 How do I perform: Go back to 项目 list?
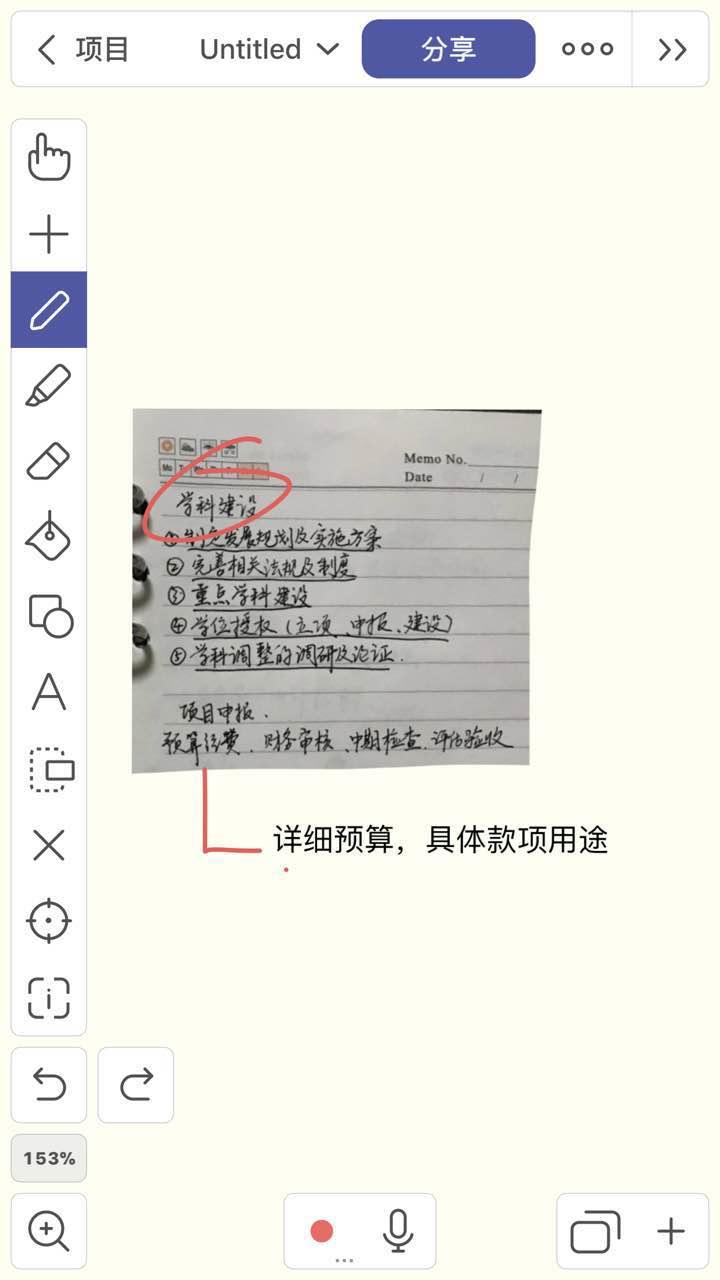[82, 49]
